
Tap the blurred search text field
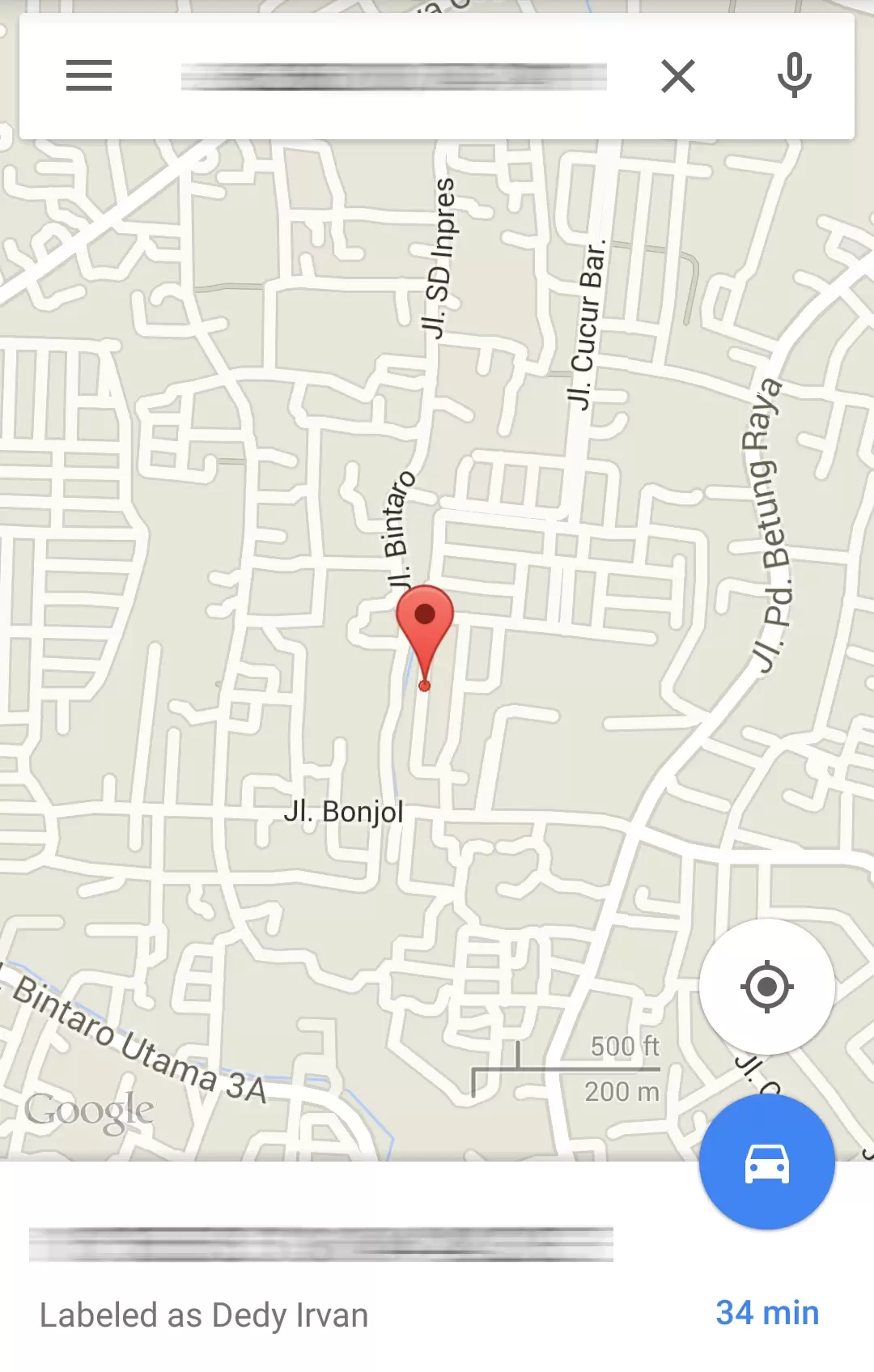[393, 77]
